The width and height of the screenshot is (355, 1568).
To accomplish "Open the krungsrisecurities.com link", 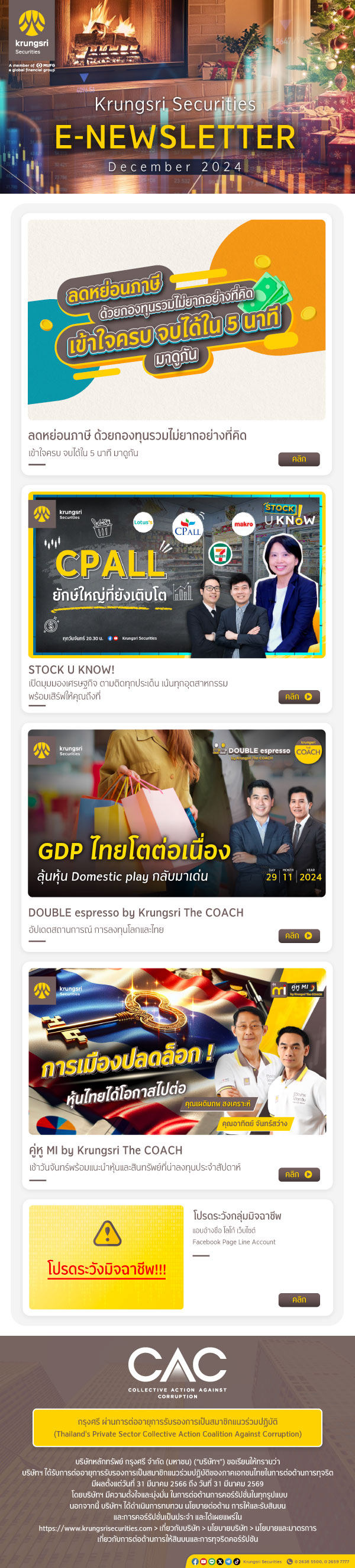I will (95, 1528).
